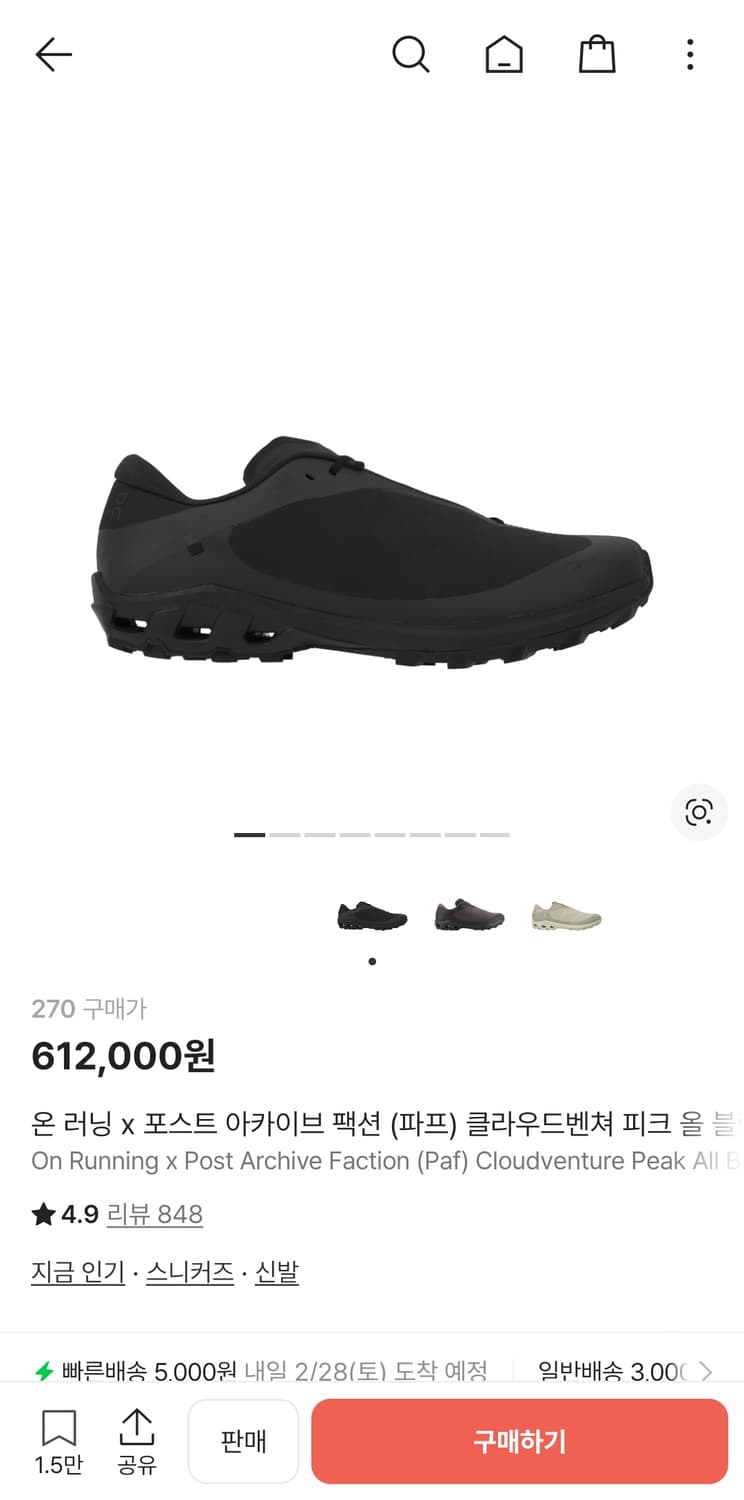Tap the 판매 sell button
Image resolution: width=744 pixels, height=1500 pixels.
[x=243, y=1440]
